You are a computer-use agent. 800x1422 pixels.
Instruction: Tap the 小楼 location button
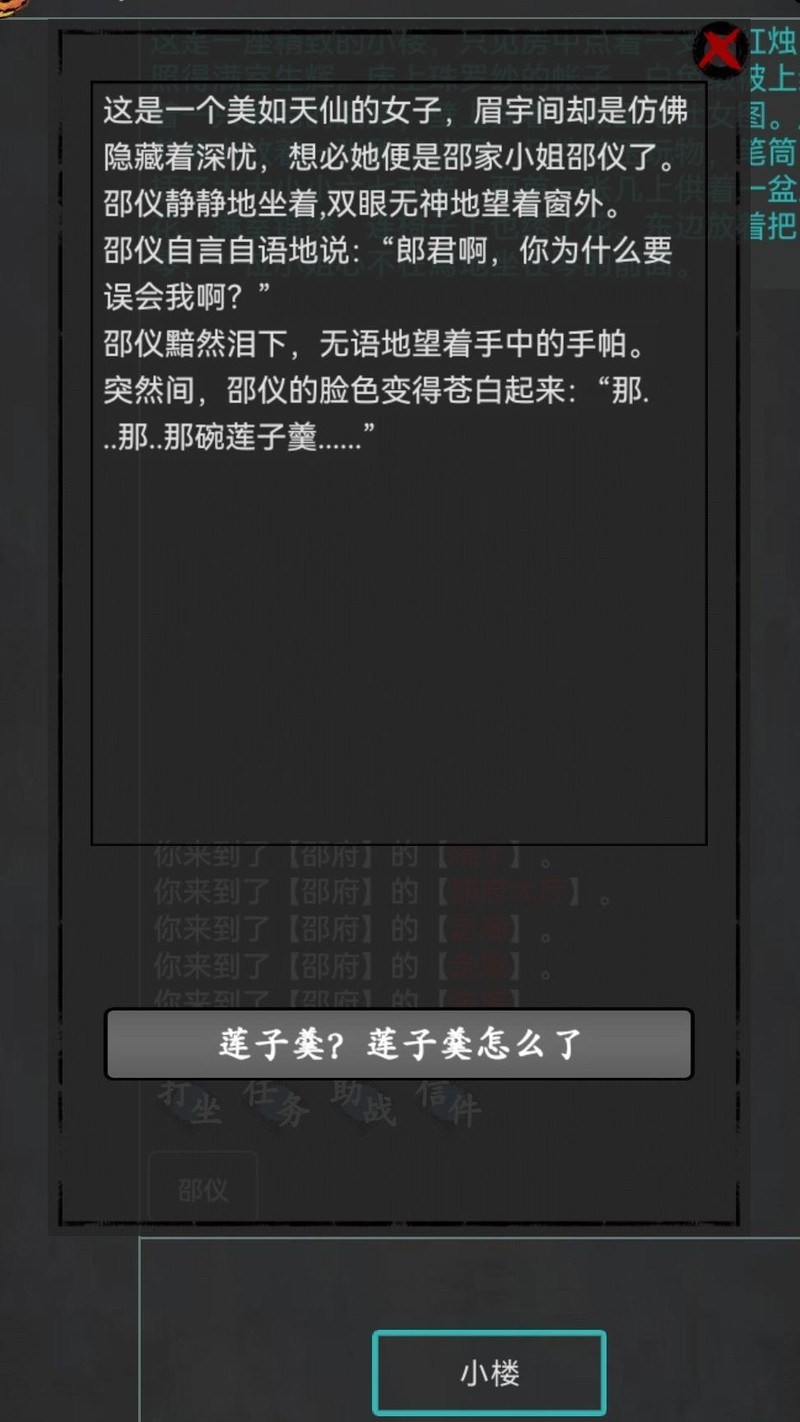(x=490, y=1373)
